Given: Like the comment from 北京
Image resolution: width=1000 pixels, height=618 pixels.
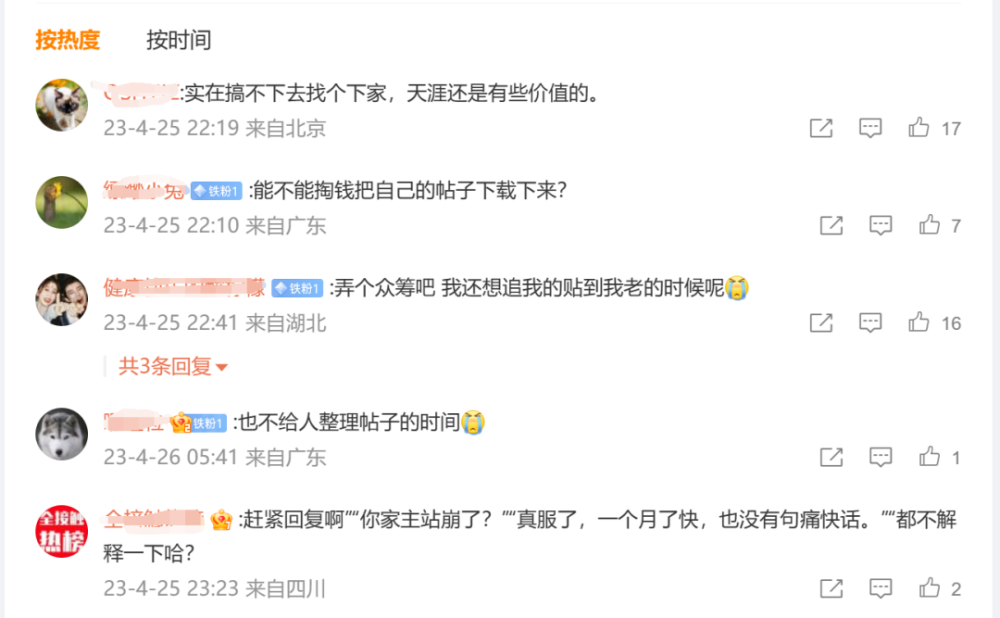Looking at the screenshot, I should pyautogui.click(x=919, y=128).
